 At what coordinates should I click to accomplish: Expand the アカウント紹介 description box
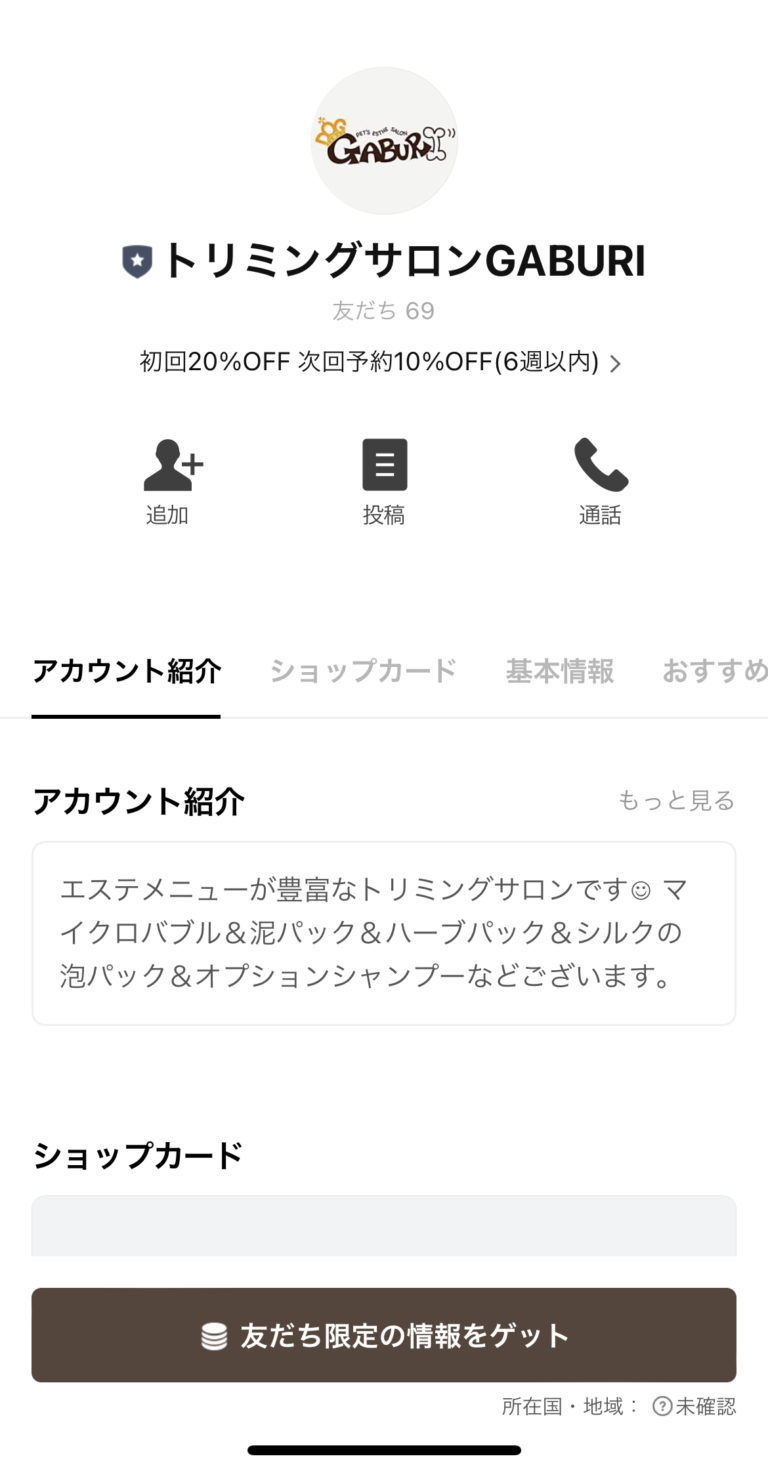point(384,932)
